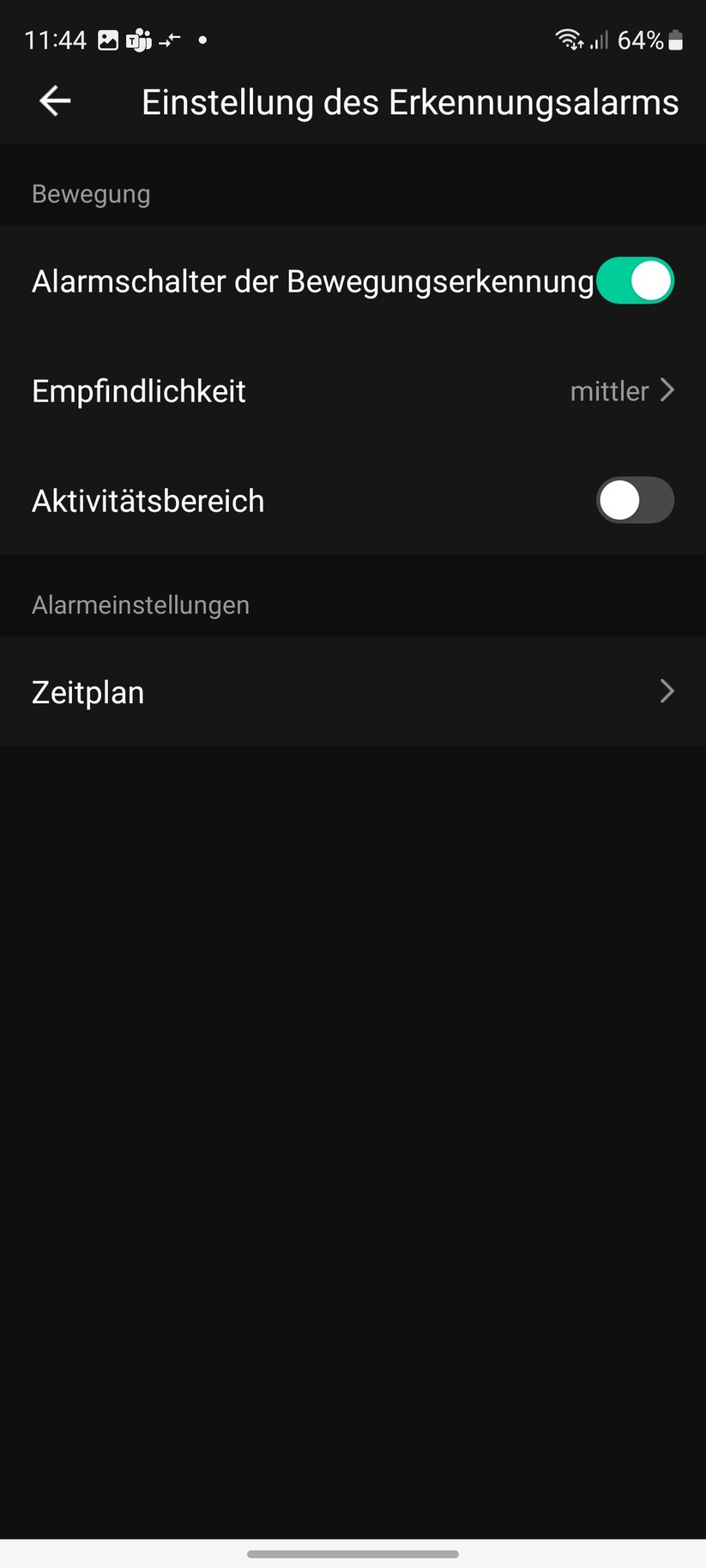Navigate back using the arrow icon

(53, 100)
